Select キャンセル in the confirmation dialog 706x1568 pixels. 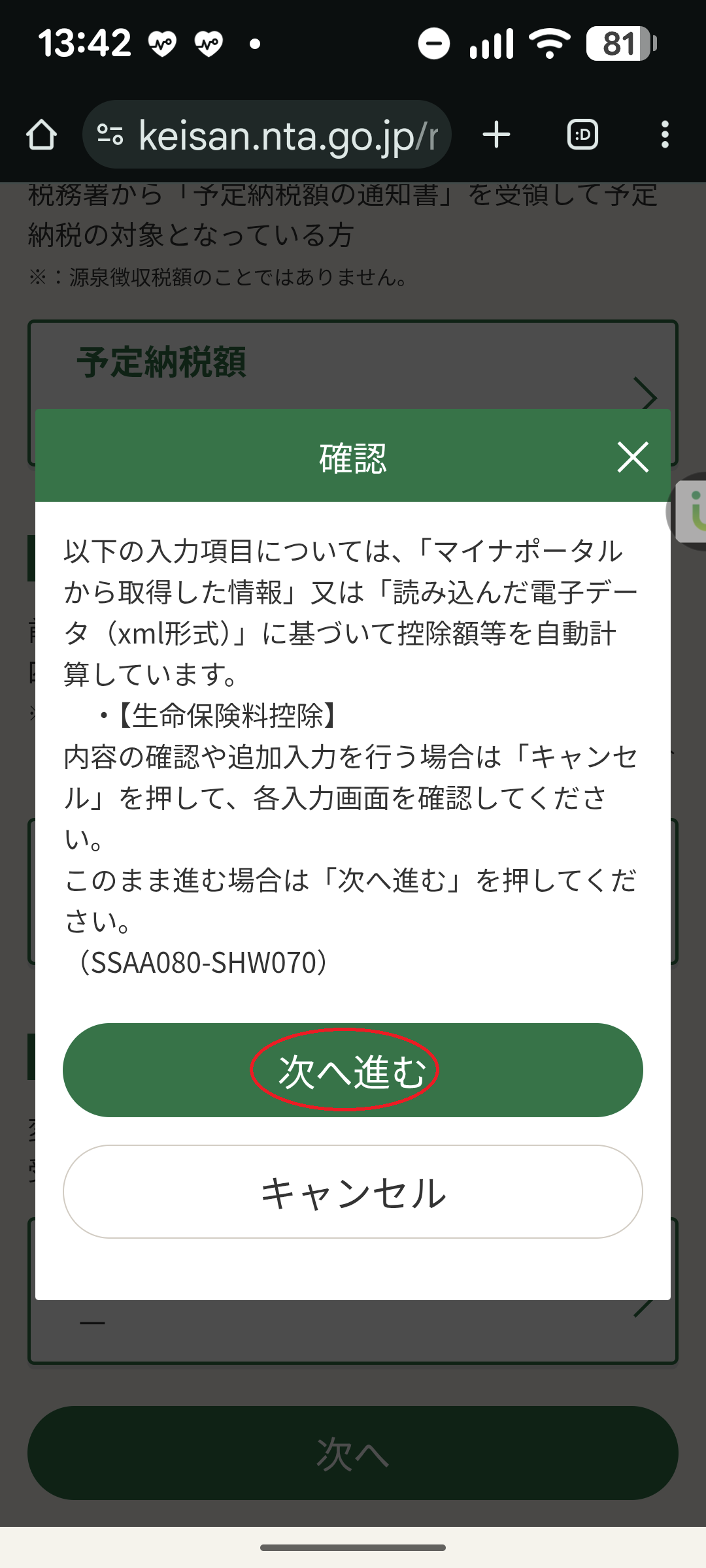[x=352, y=1192]
